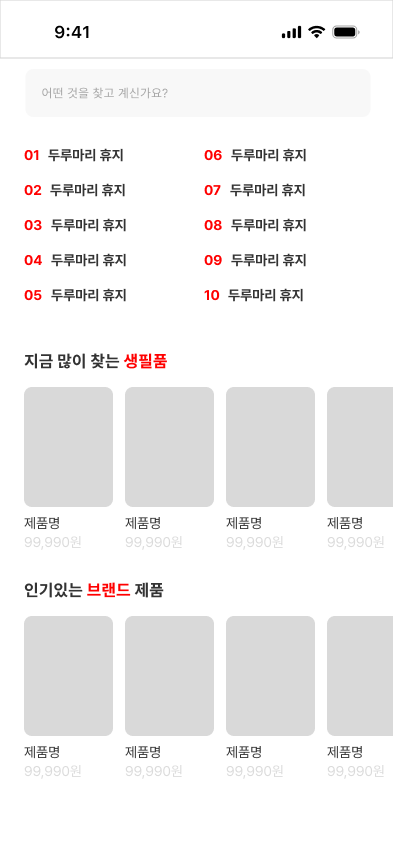Select the search term ranked 02
393x852 pixels.
coord(75,190)
